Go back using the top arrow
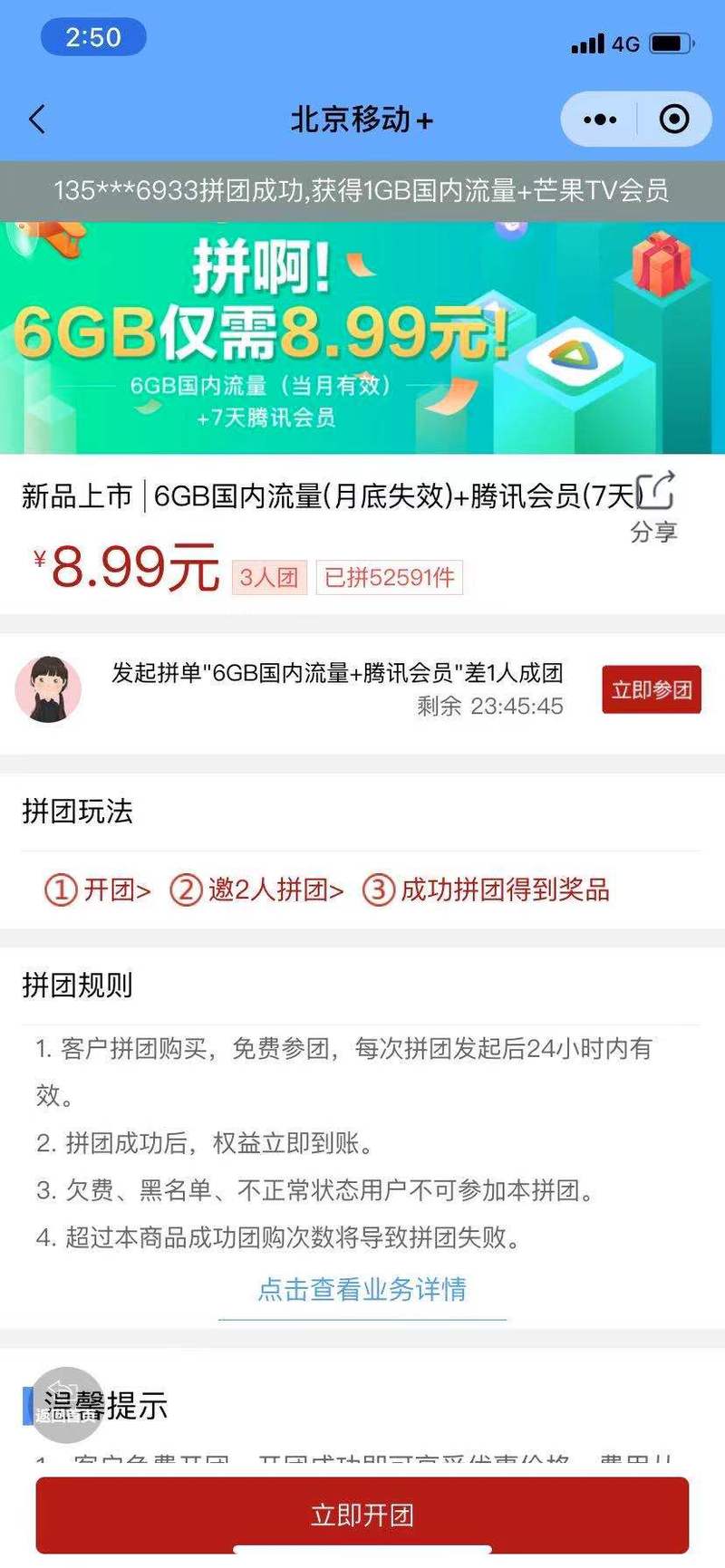 tap(37, 120)
